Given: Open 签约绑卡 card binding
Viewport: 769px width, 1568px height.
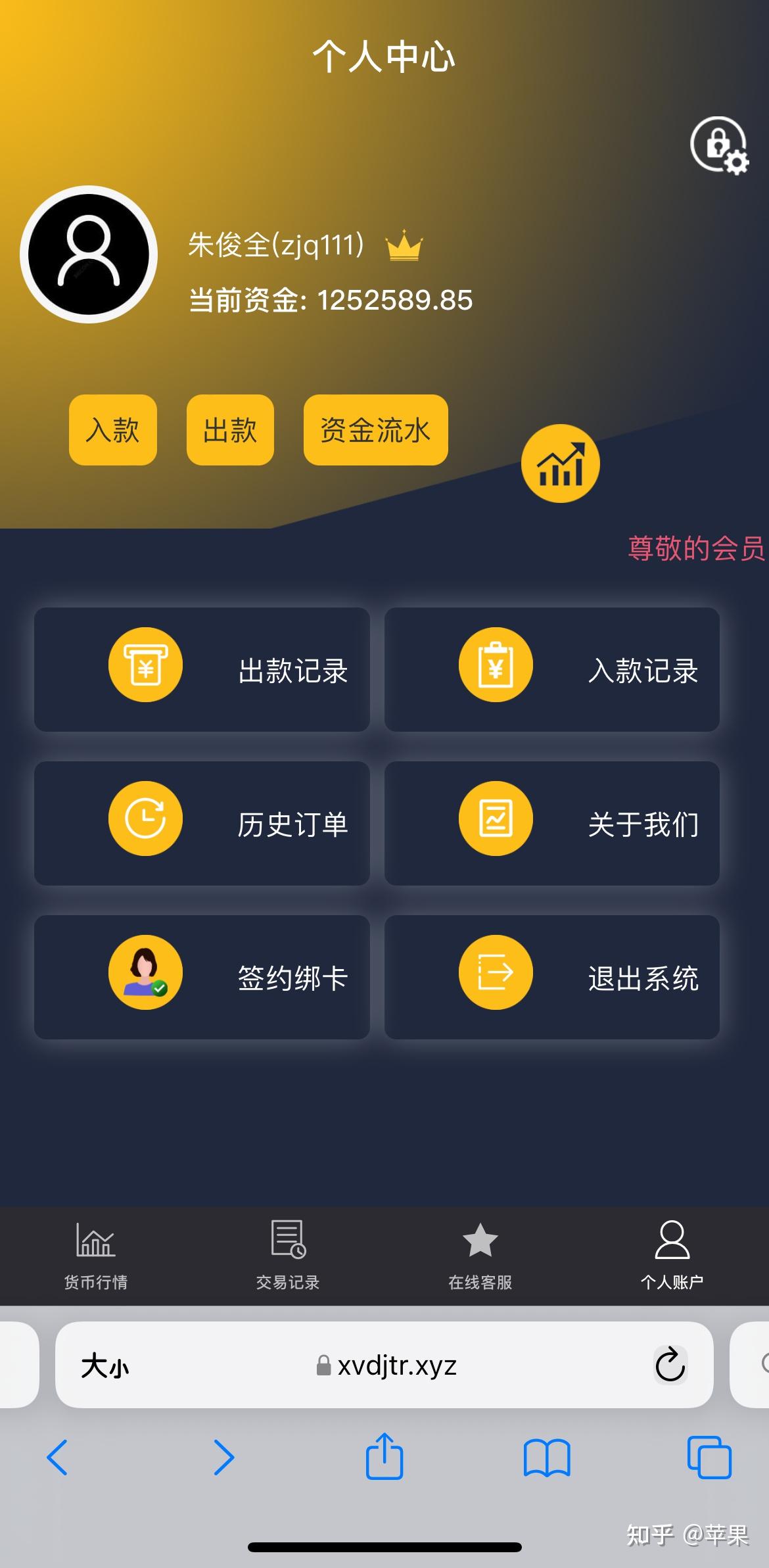Looking at the screenshot, I should pyautogui.click(x=202, y=977).
